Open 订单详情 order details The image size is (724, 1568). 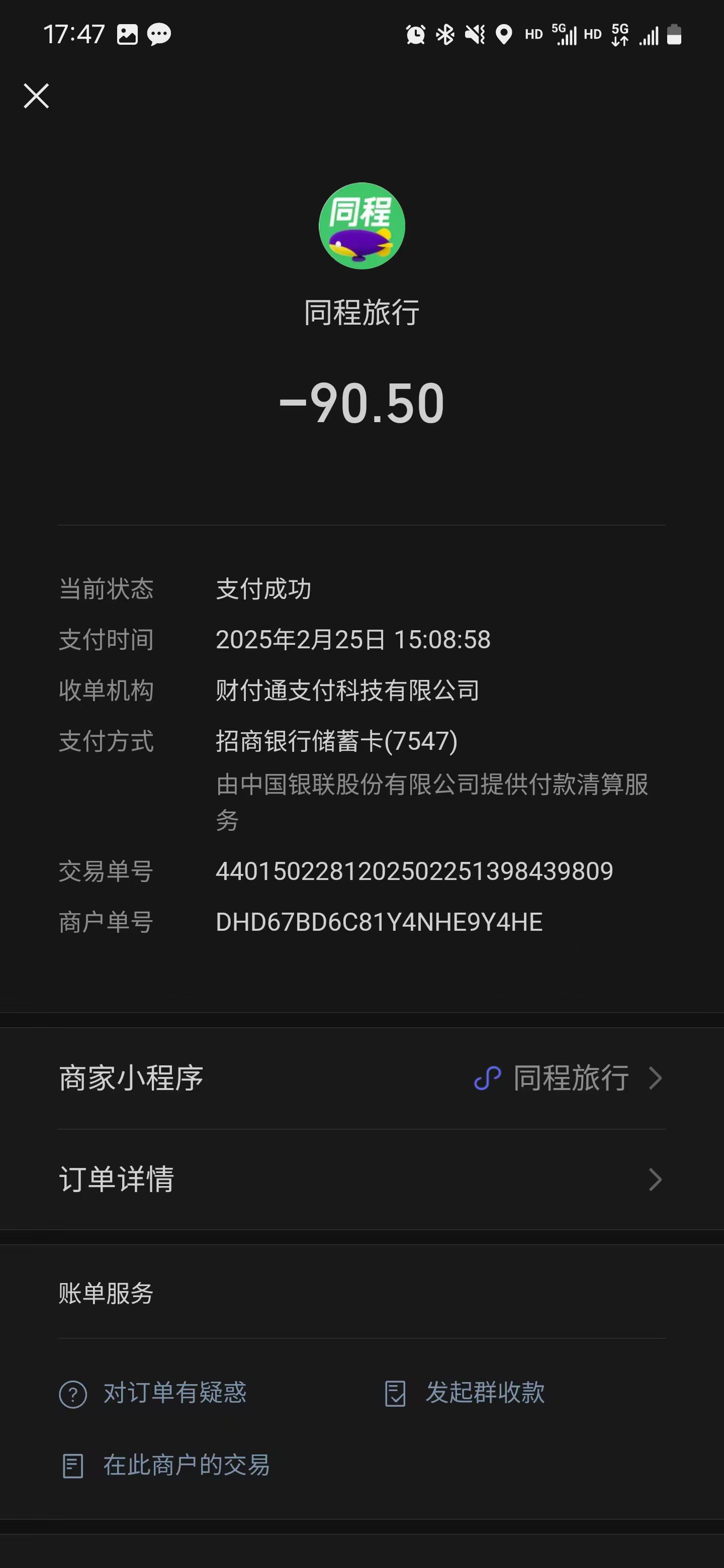click(x=361, y=1180)
